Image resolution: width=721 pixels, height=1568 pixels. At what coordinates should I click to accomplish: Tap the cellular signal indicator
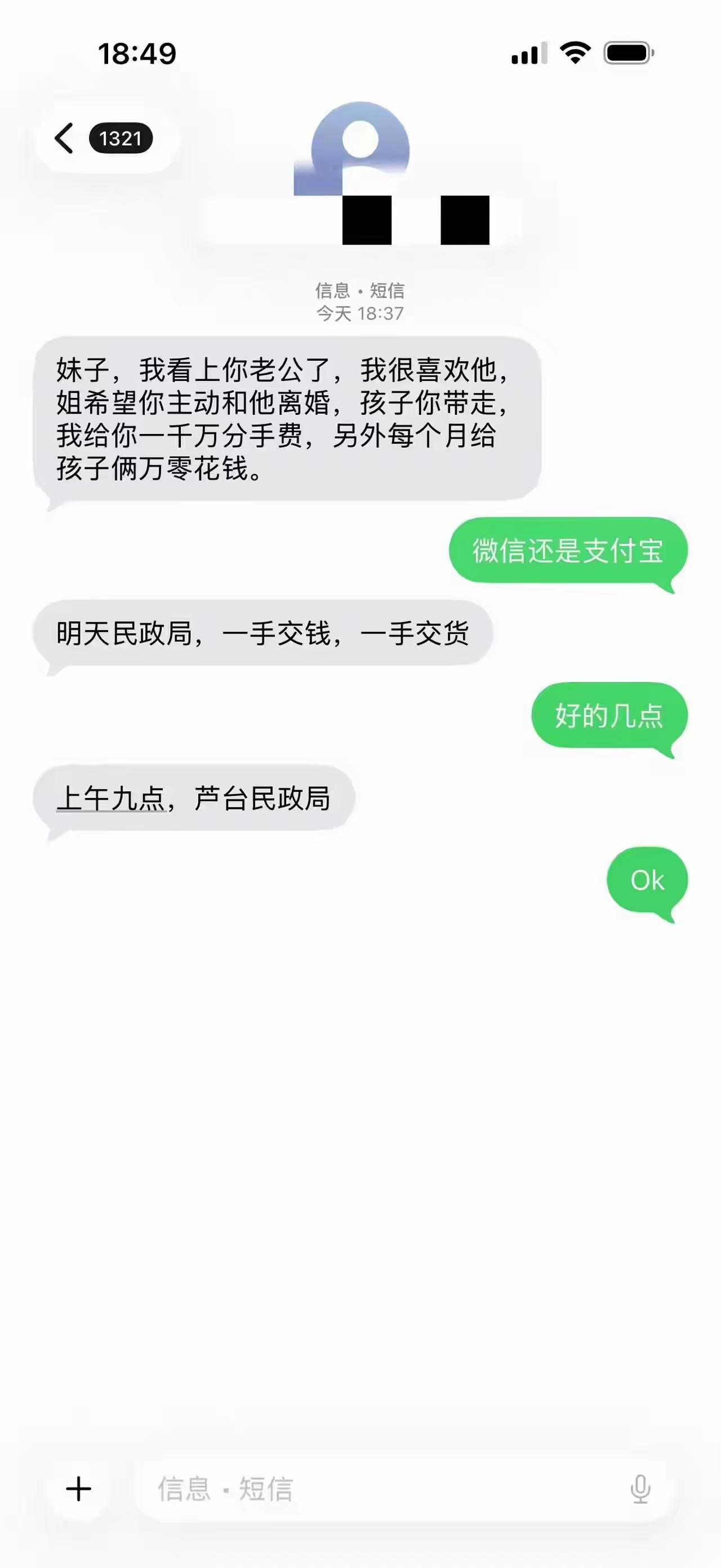[x=531, y=54]
